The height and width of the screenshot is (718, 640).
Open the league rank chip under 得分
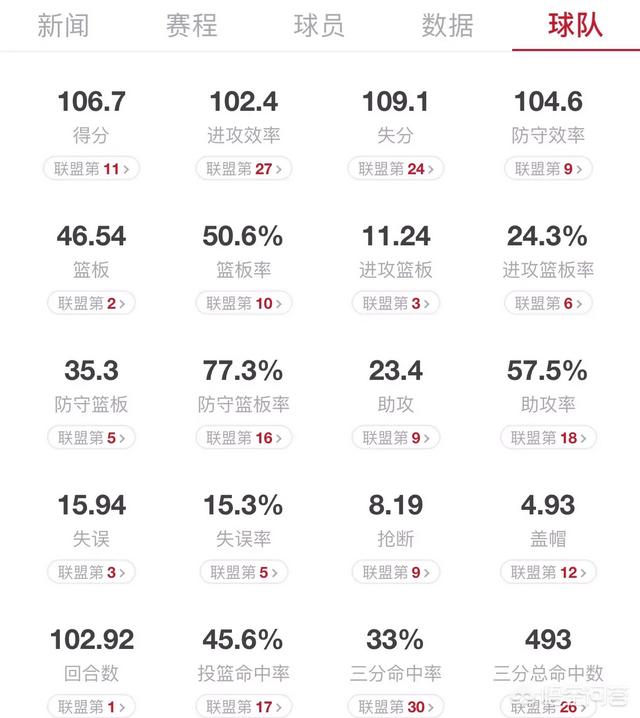click(x=91, y=169)
